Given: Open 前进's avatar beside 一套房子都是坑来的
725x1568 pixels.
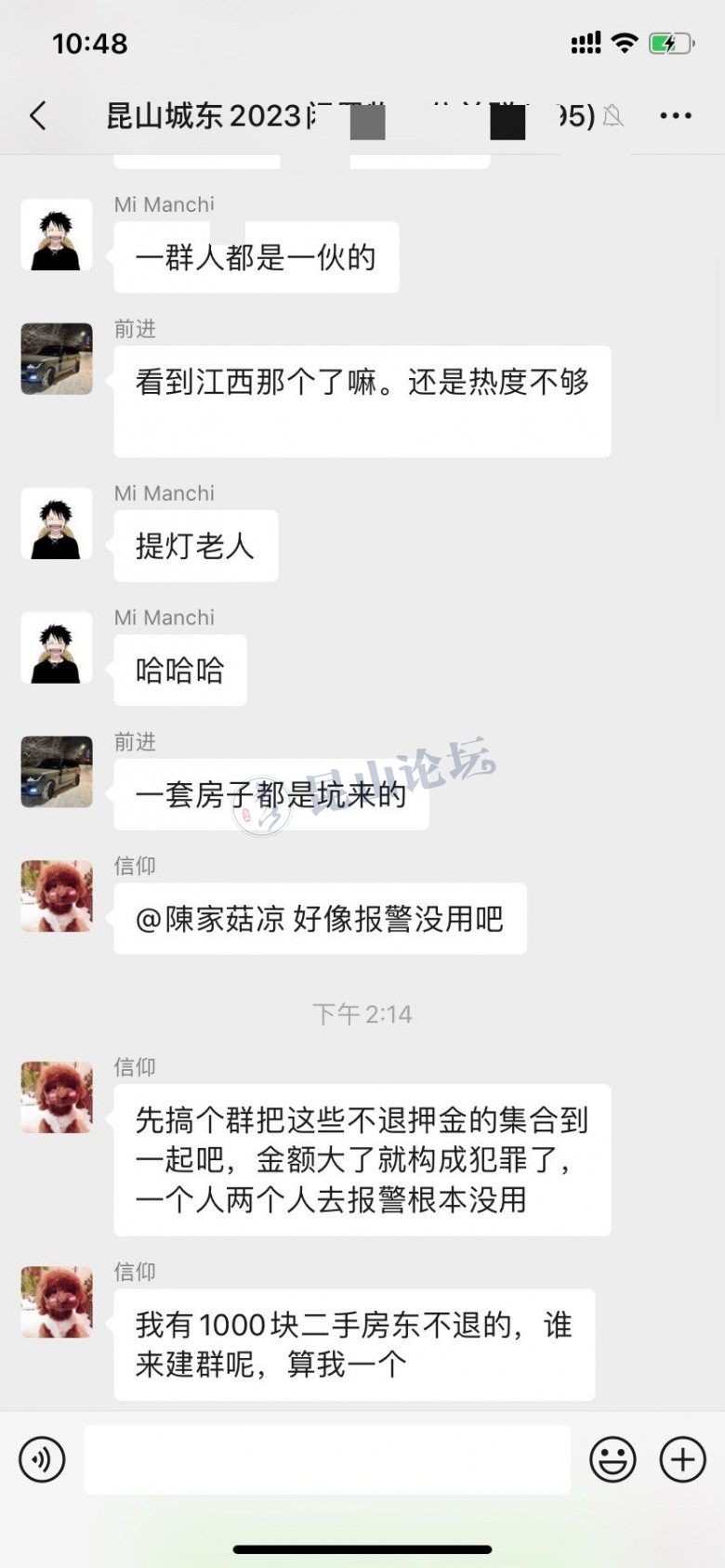Looking at the screenshot, I should 57,772.
